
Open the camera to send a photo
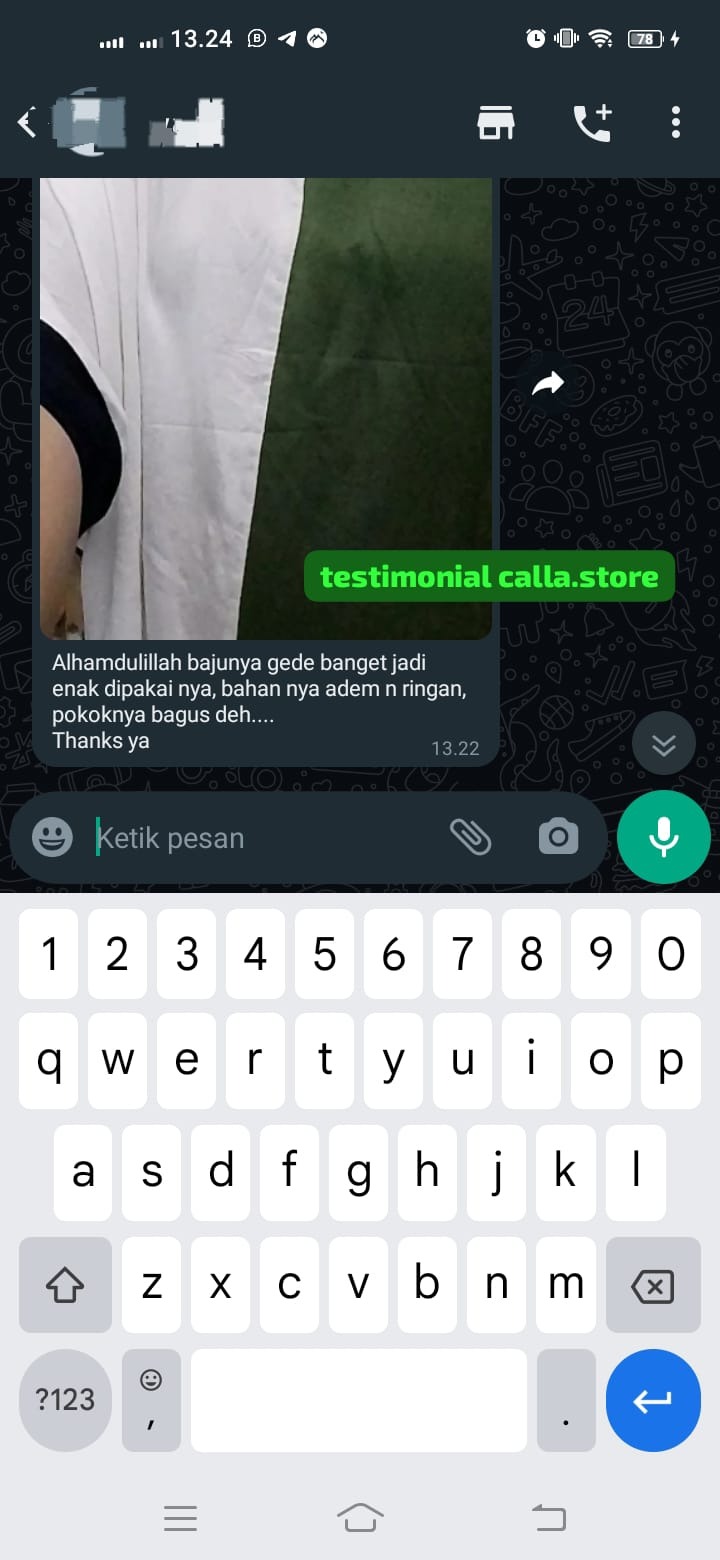[x=558, y=837]
